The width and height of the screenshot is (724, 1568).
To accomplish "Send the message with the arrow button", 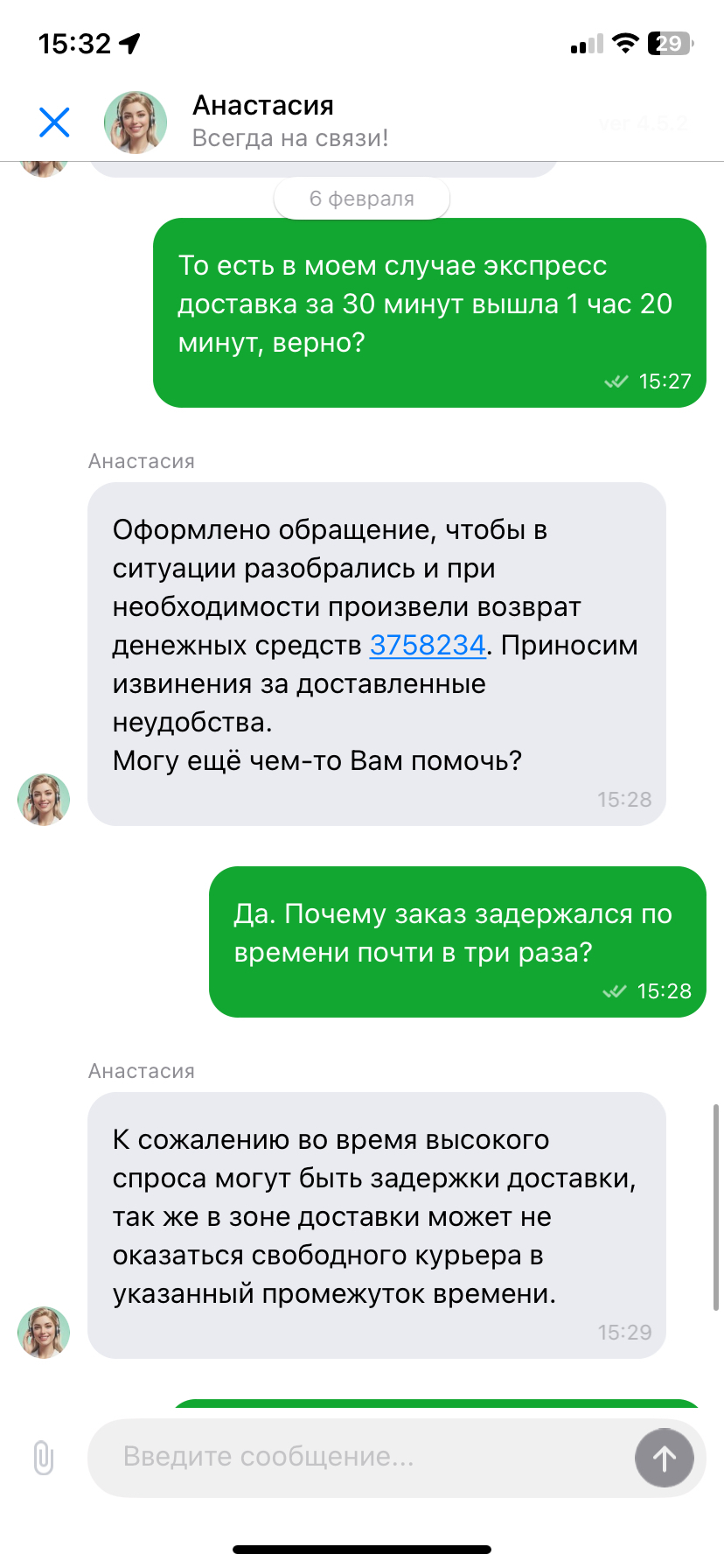I will pyautogui.click(x=664, y=1458).
